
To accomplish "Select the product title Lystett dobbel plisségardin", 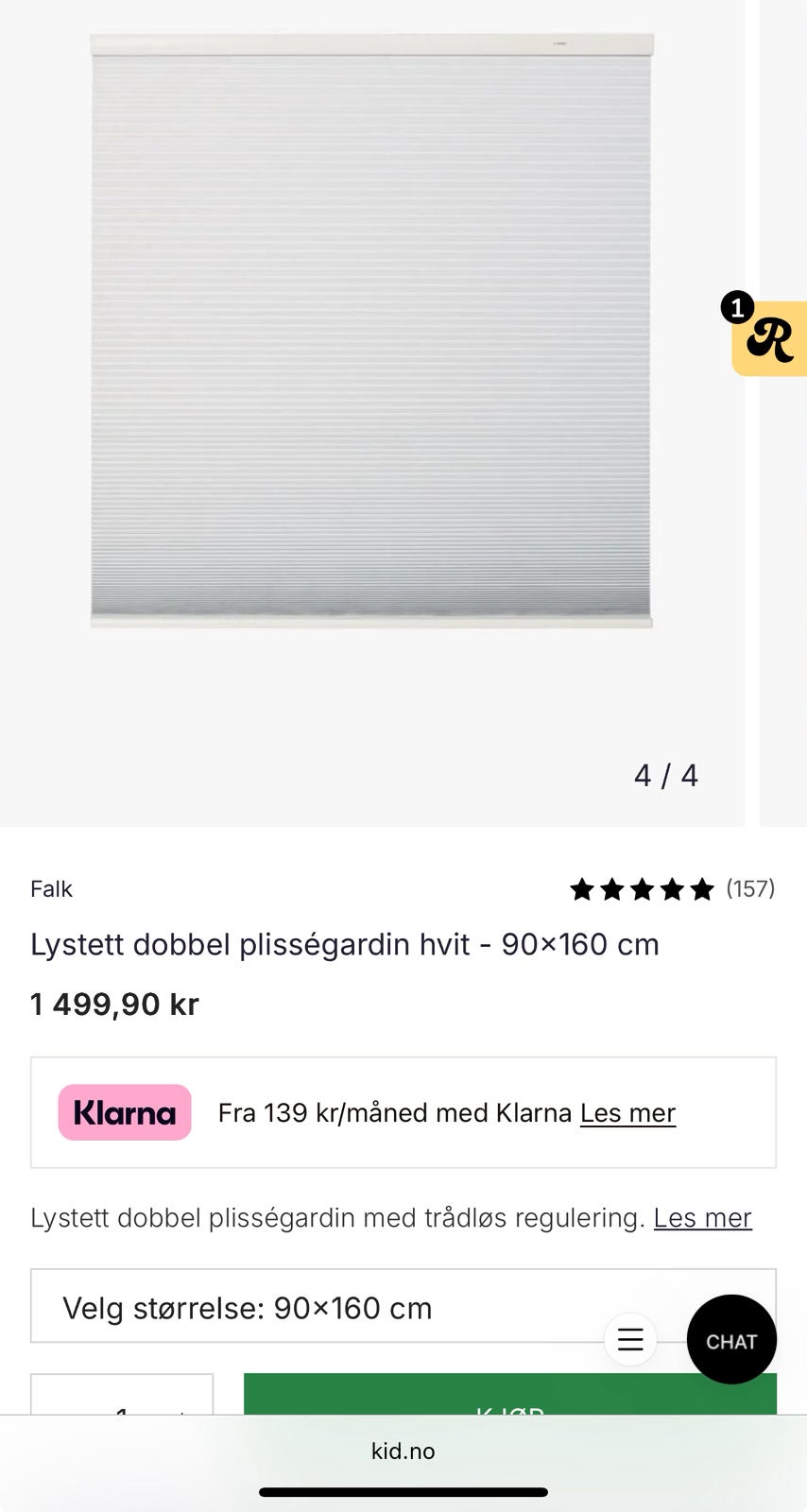I will point(345,944).
